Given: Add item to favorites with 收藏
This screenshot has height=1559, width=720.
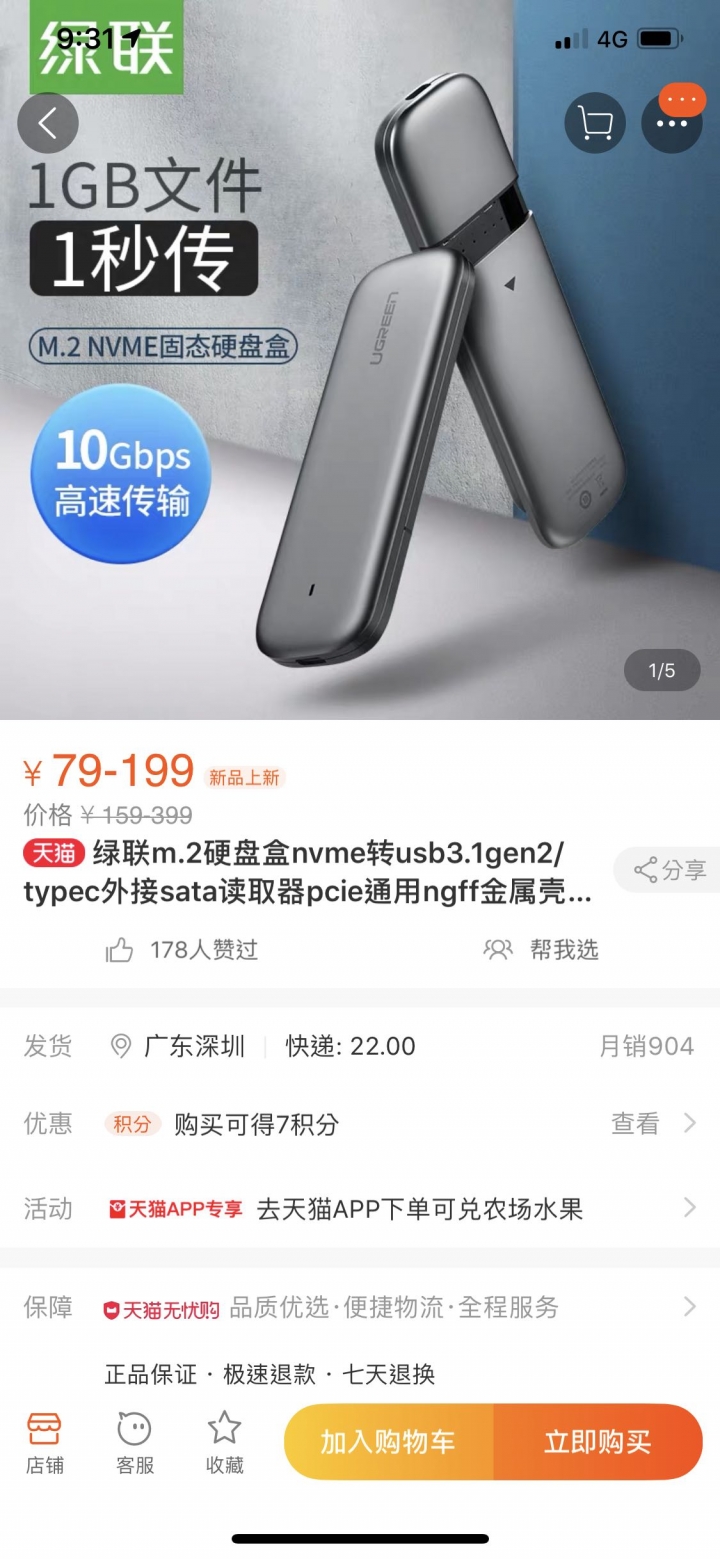Looking at the screenshot, I should tap(224, 1444).
